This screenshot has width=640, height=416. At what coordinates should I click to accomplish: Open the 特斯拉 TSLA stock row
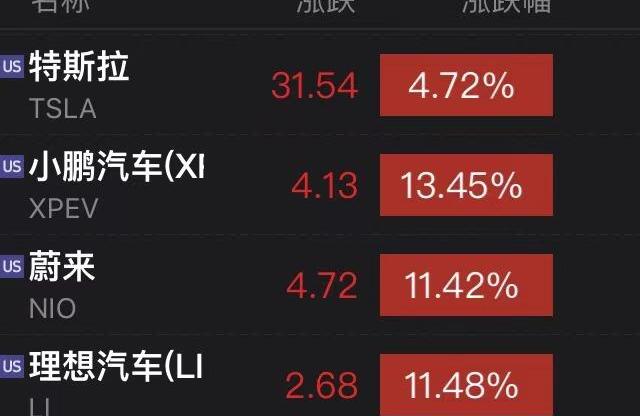pos(80,84)
